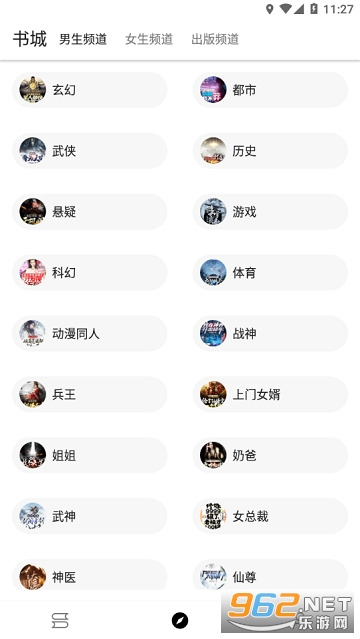
Task: Select the 战神 category
Action: 270,333
